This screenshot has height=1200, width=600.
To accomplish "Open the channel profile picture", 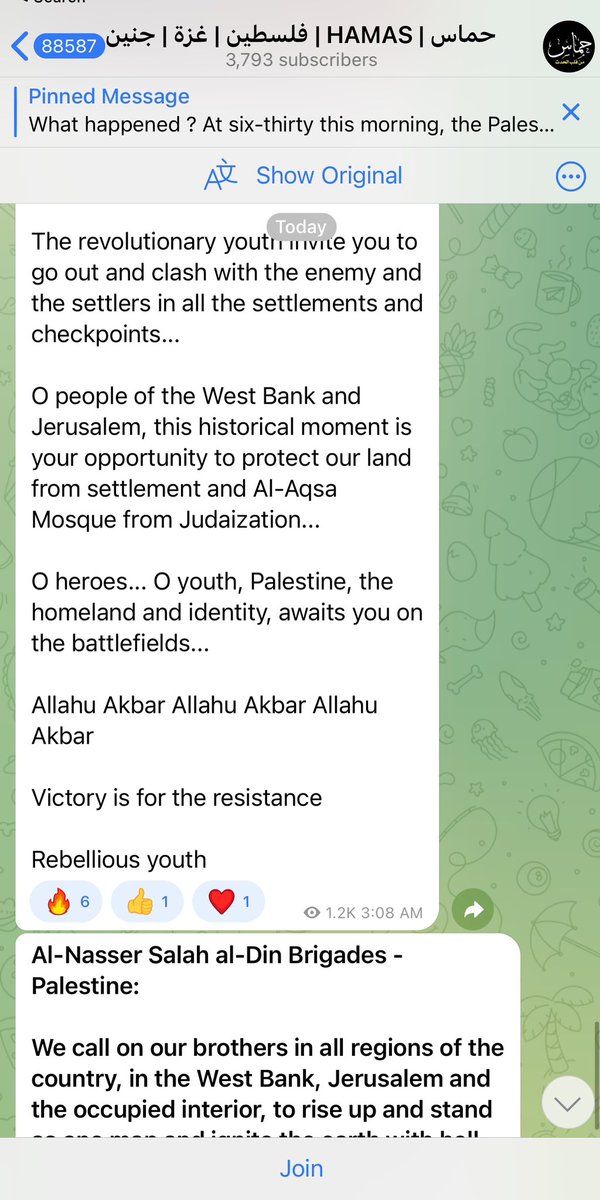I will pos(569,45).
